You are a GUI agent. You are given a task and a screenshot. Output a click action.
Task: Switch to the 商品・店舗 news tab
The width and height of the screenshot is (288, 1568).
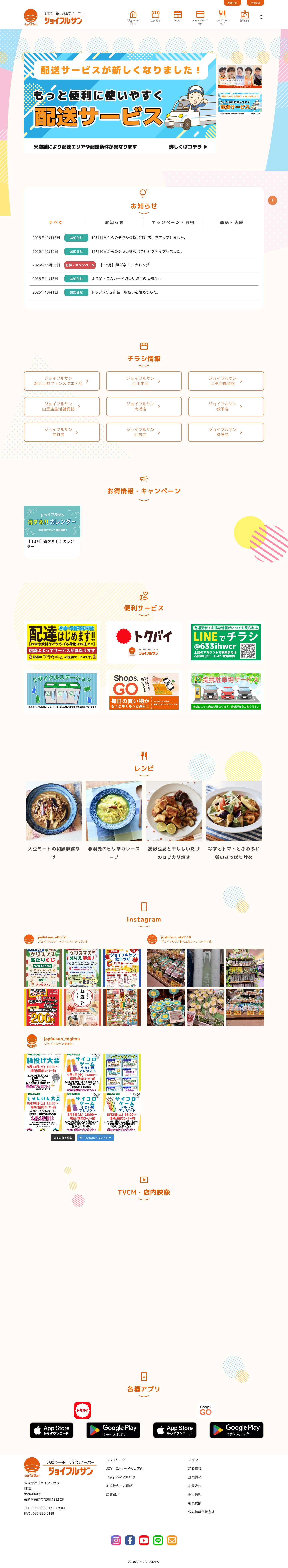click(x=231, y=222)
